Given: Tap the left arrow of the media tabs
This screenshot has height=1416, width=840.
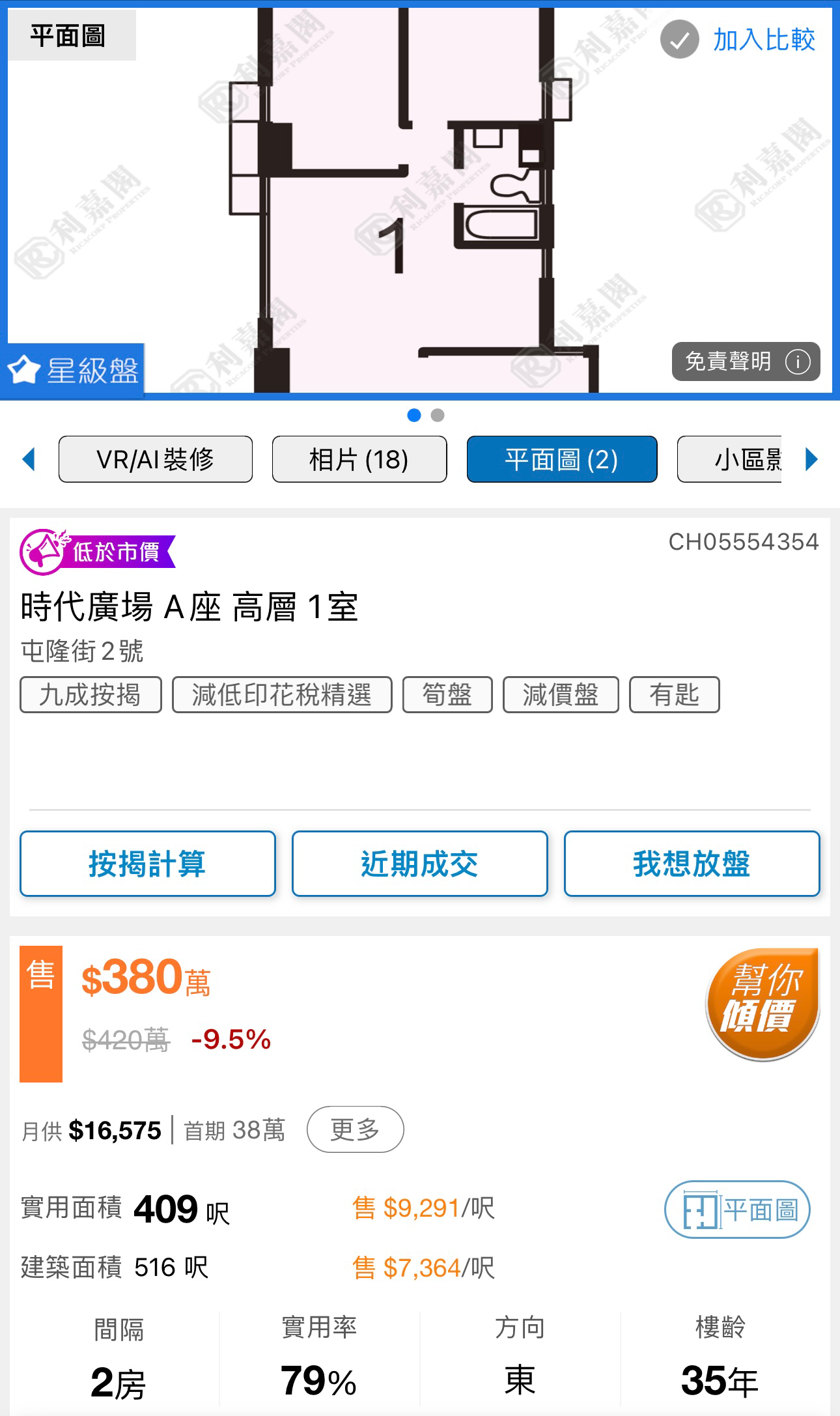Looking at the screenshot, I should pos(28,459).
